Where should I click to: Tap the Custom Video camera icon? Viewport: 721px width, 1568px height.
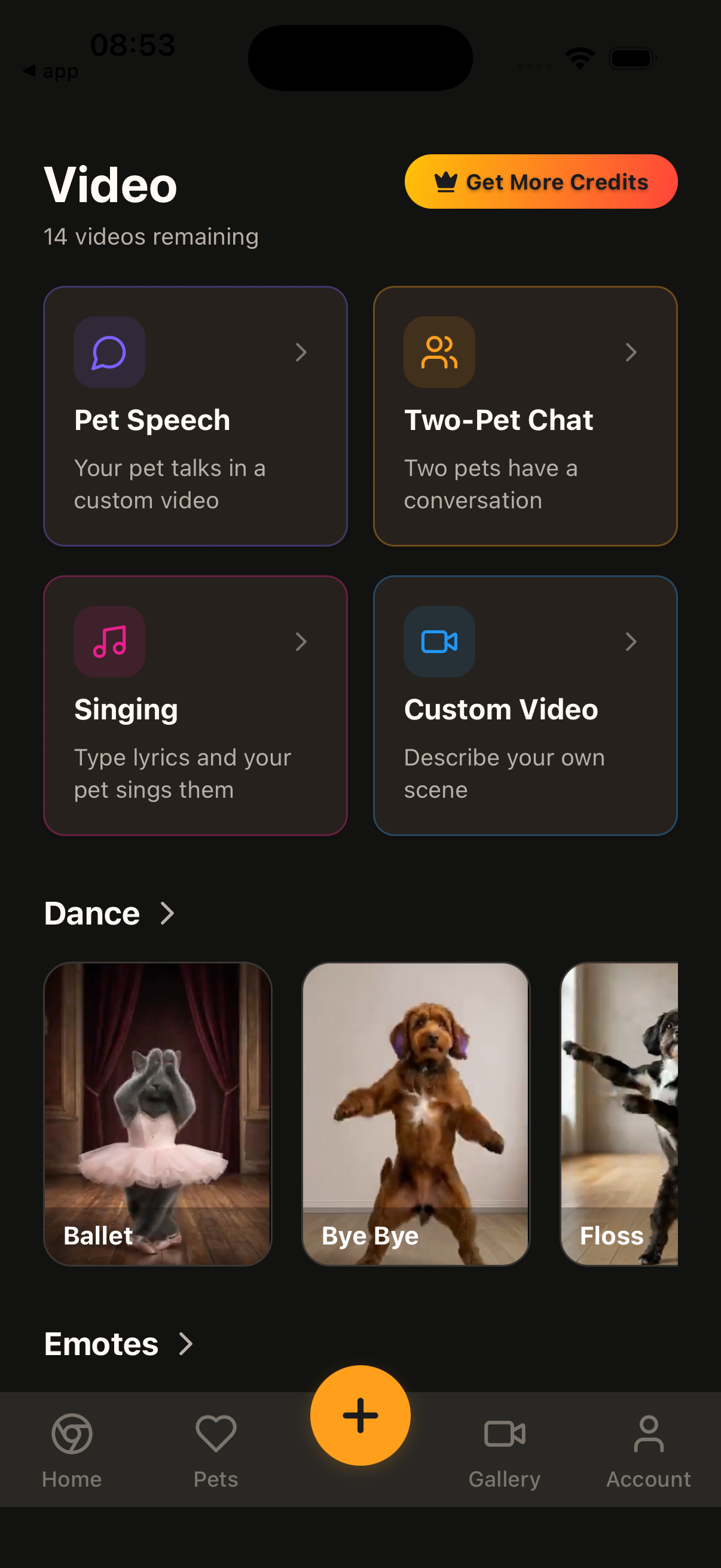tap(439, 643)
